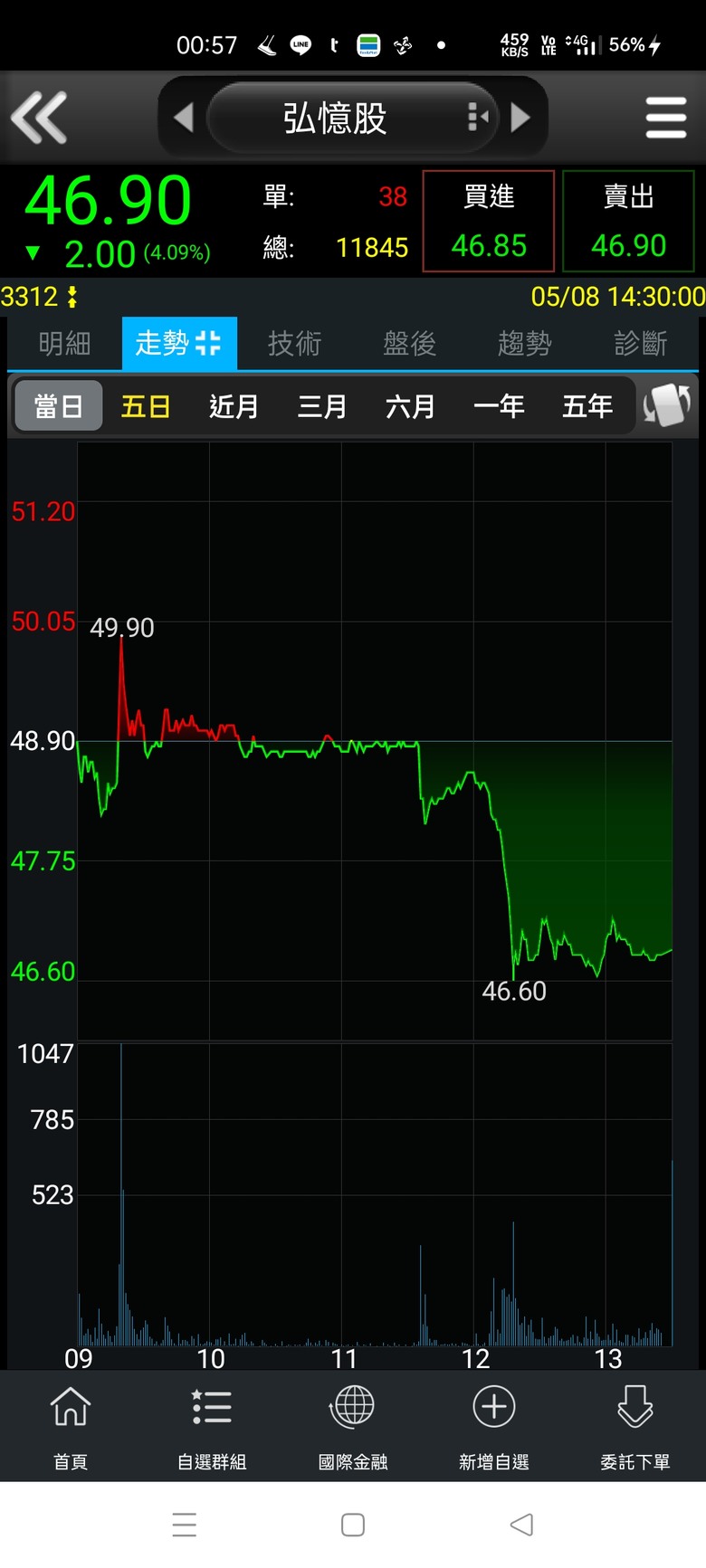Rotate the chart with the rotate icon
Viewport: 706px width, 1568px height.
tap(667, 405)
